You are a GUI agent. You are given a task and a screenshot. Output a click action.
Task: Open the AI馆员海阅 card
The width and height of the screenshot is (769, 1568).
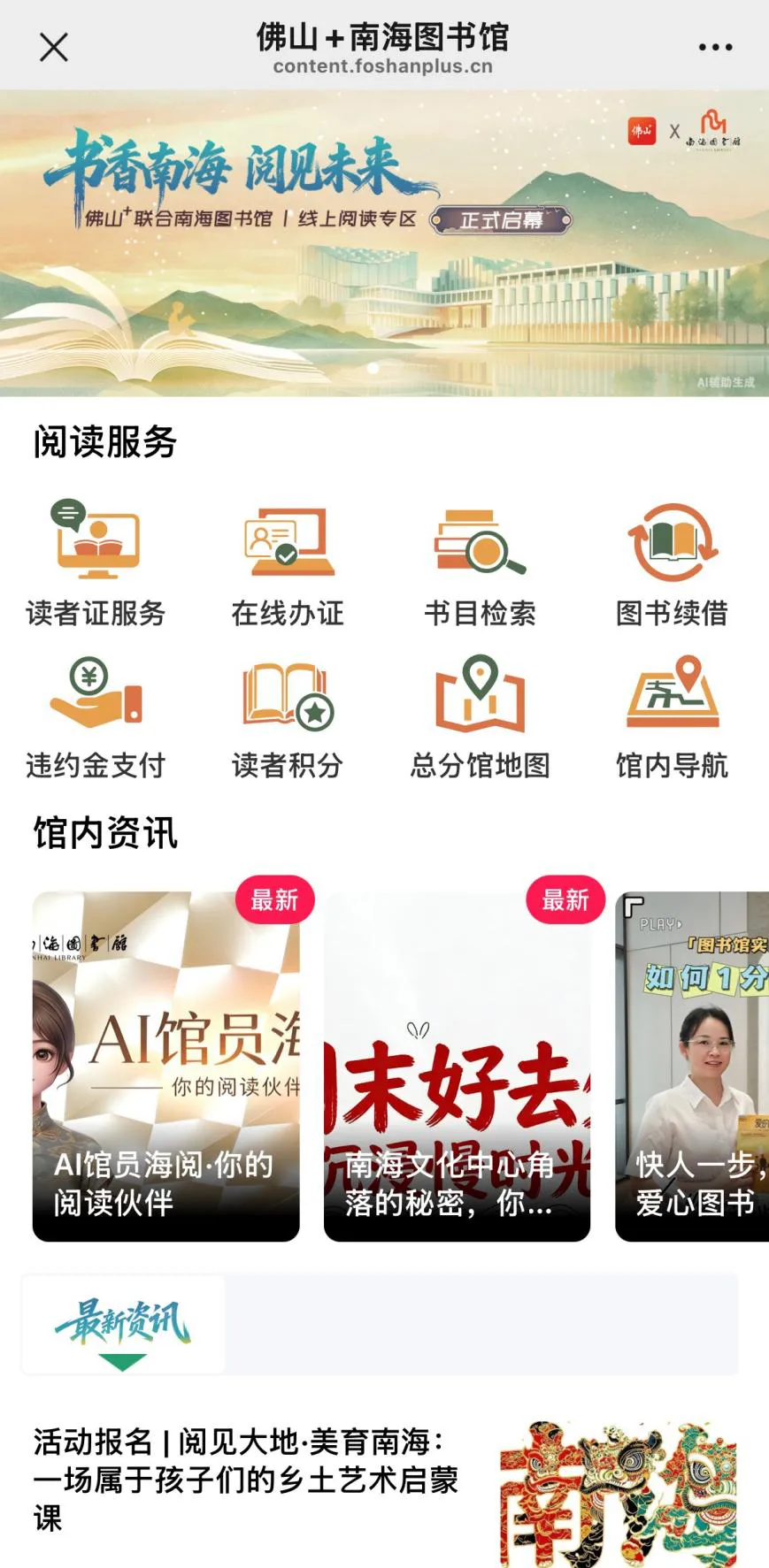tap(166, 1067)
